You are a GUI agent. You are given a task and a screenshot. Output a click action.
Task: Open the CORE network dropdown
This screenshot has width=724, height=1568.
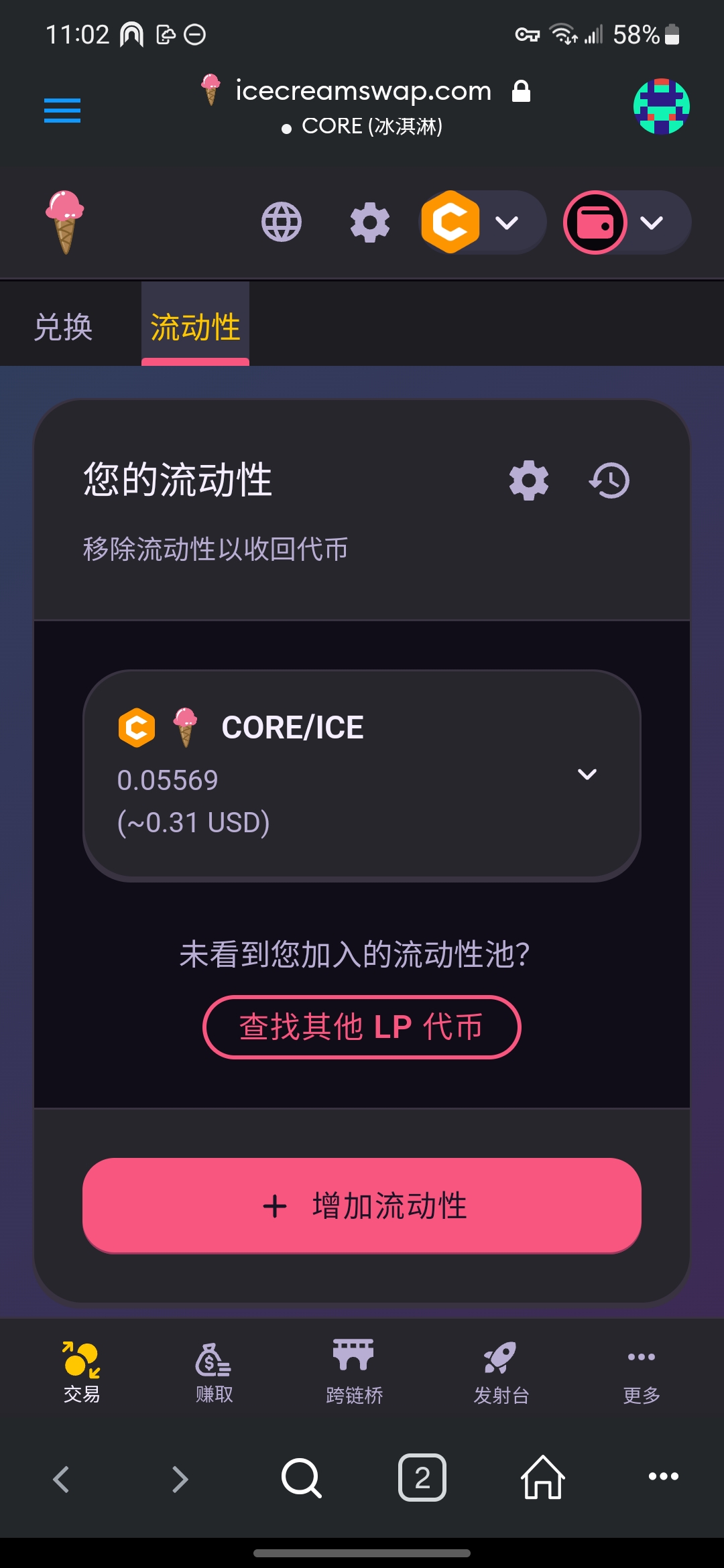[483, 222]
